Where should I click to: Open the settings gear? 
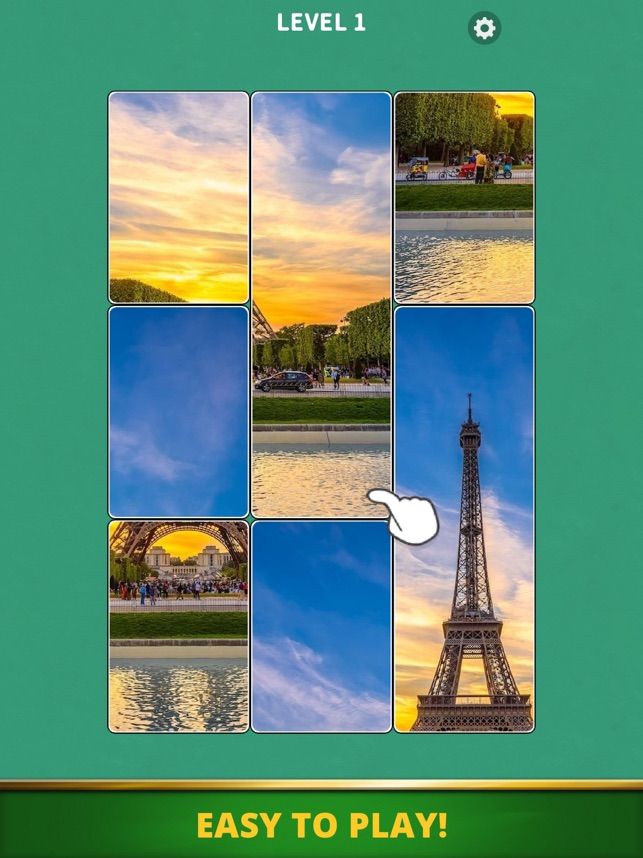coord(484,28)
